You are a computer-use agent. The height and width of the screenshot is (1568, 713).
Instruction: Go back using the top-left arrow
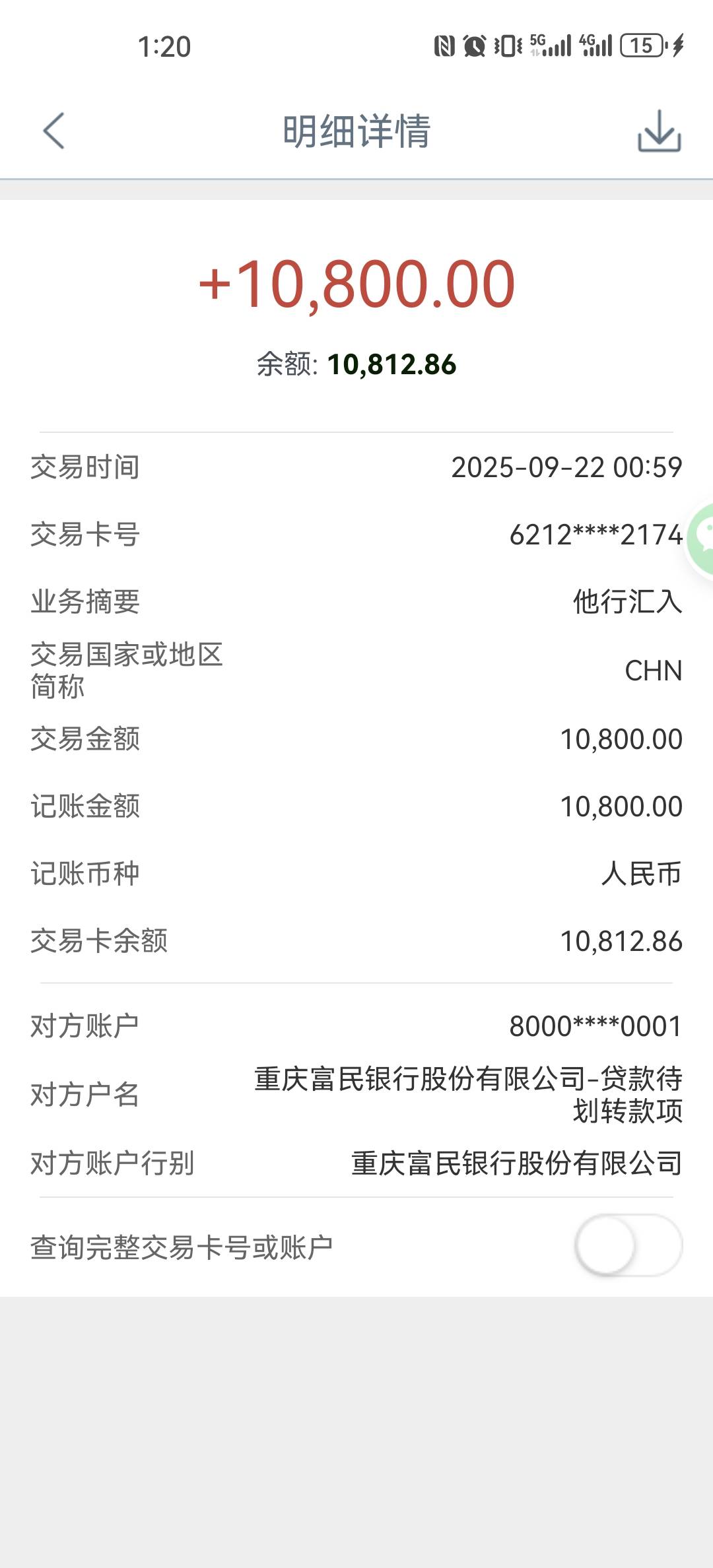[53, 131]
